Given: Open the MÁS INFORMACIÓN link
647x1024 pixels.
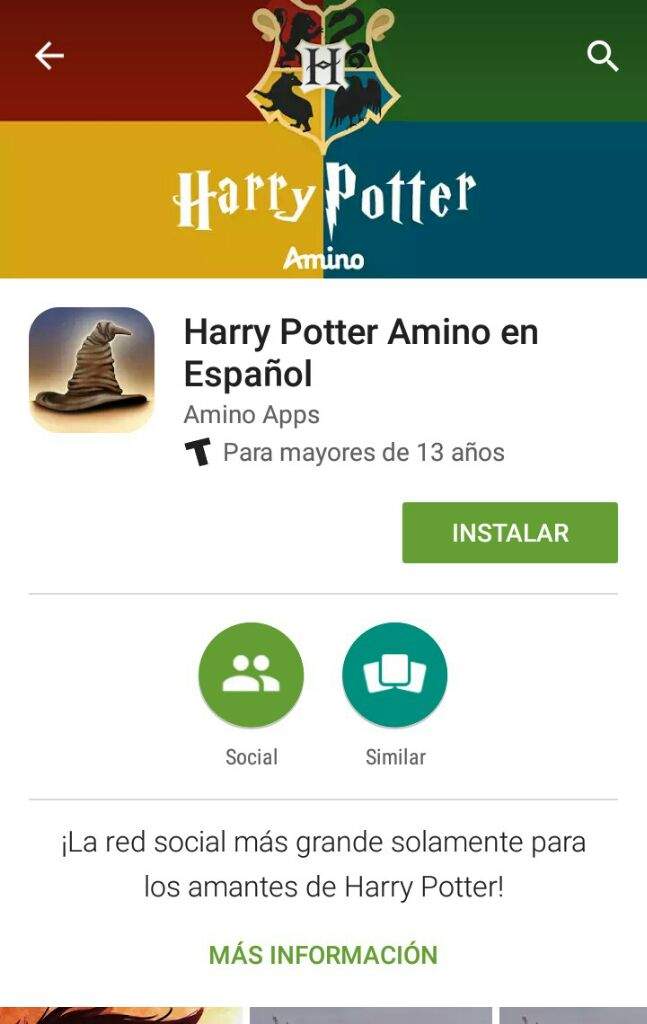Looking at the screenshot, I should (323, 955).
